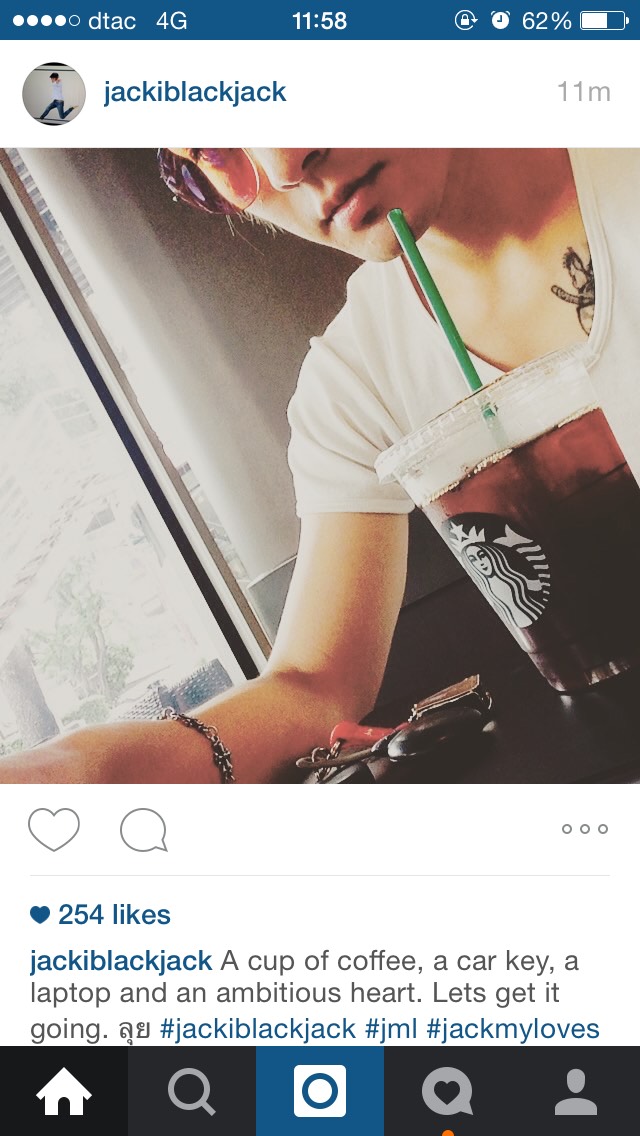The image size is (640, 1136).
Task: Open the coffee photo post
Action: coord(320,466)
